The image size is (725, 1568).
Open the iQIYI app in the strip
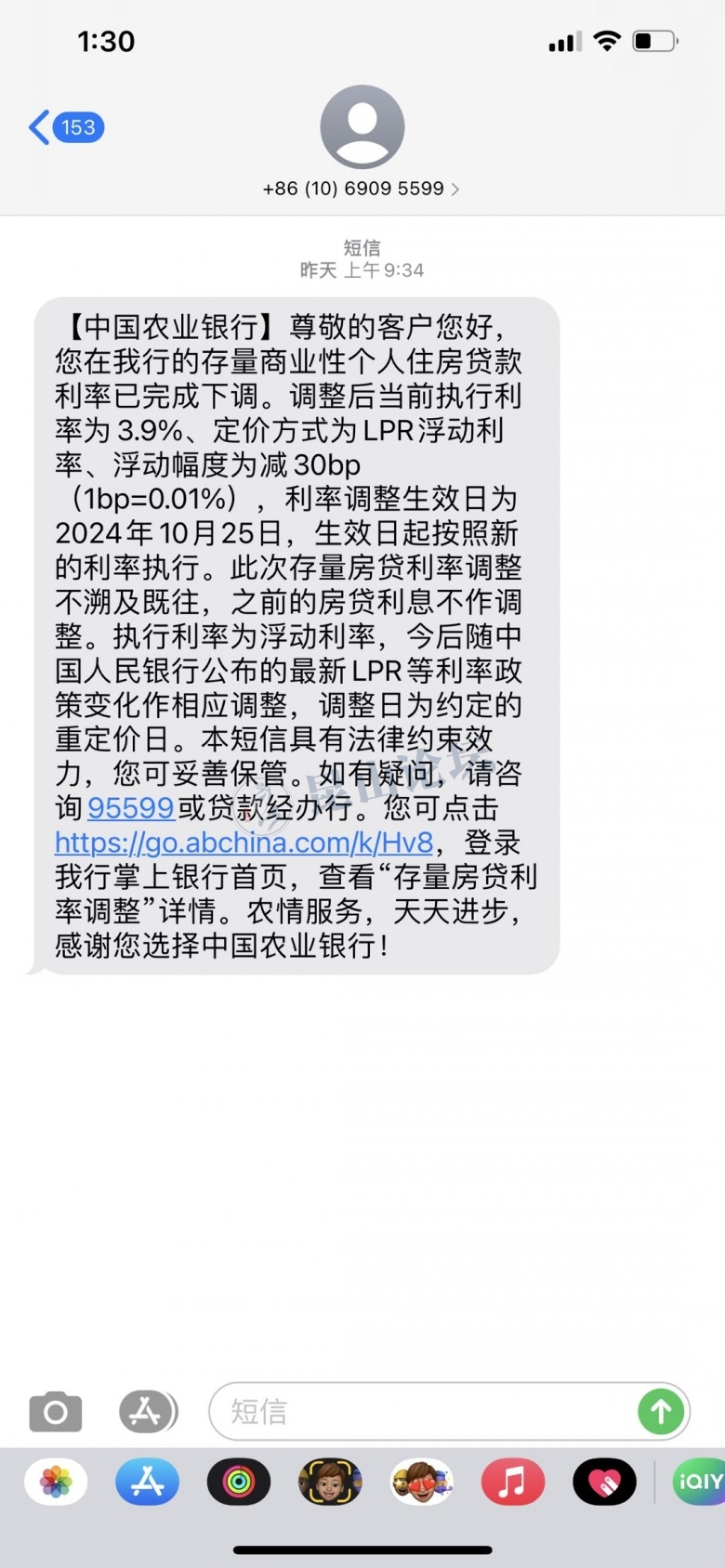(x=697, y=1482)
